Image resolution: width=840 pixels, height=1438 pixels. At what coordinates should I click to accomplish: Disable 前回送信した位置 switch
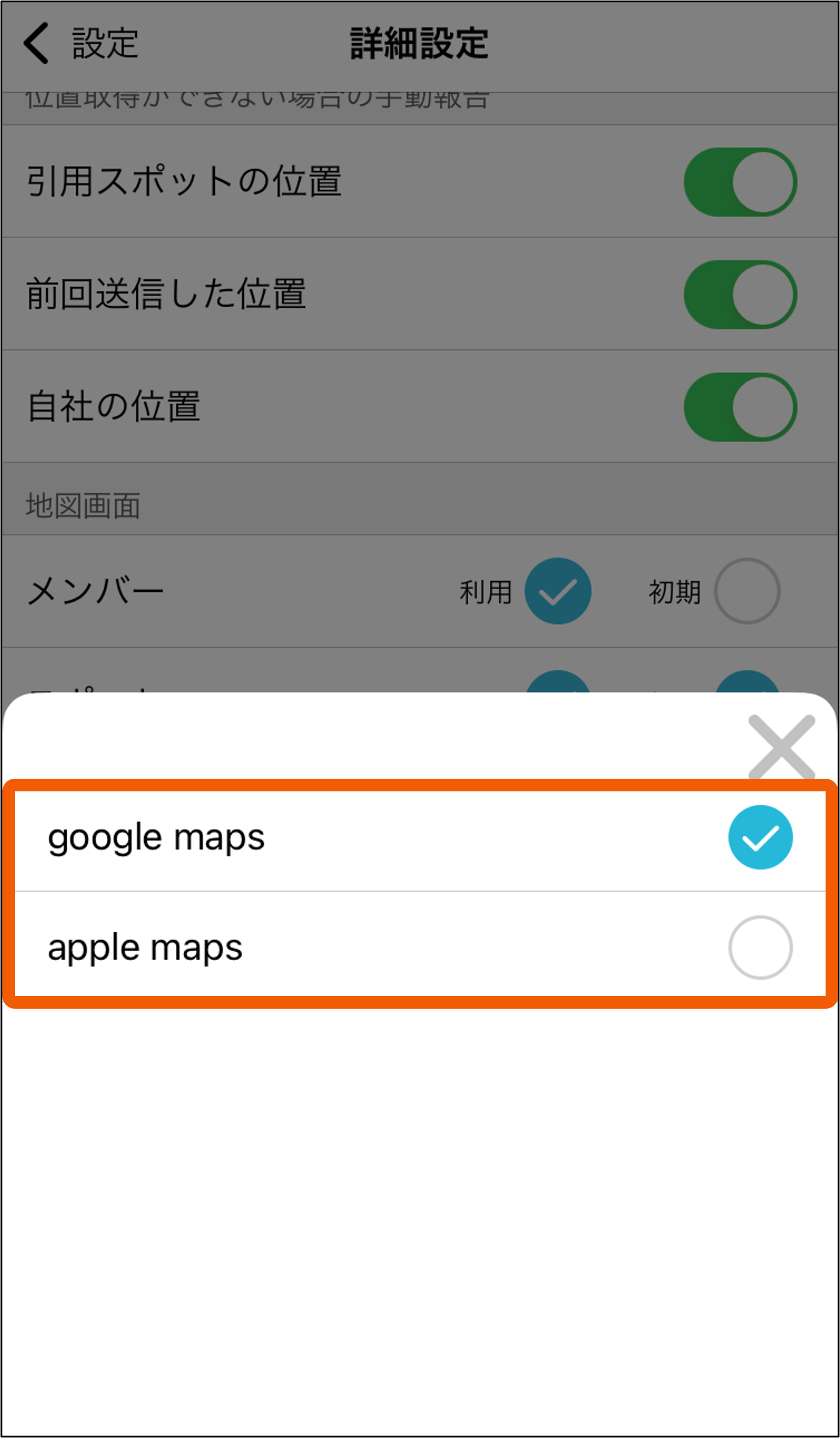click(740, 294)
